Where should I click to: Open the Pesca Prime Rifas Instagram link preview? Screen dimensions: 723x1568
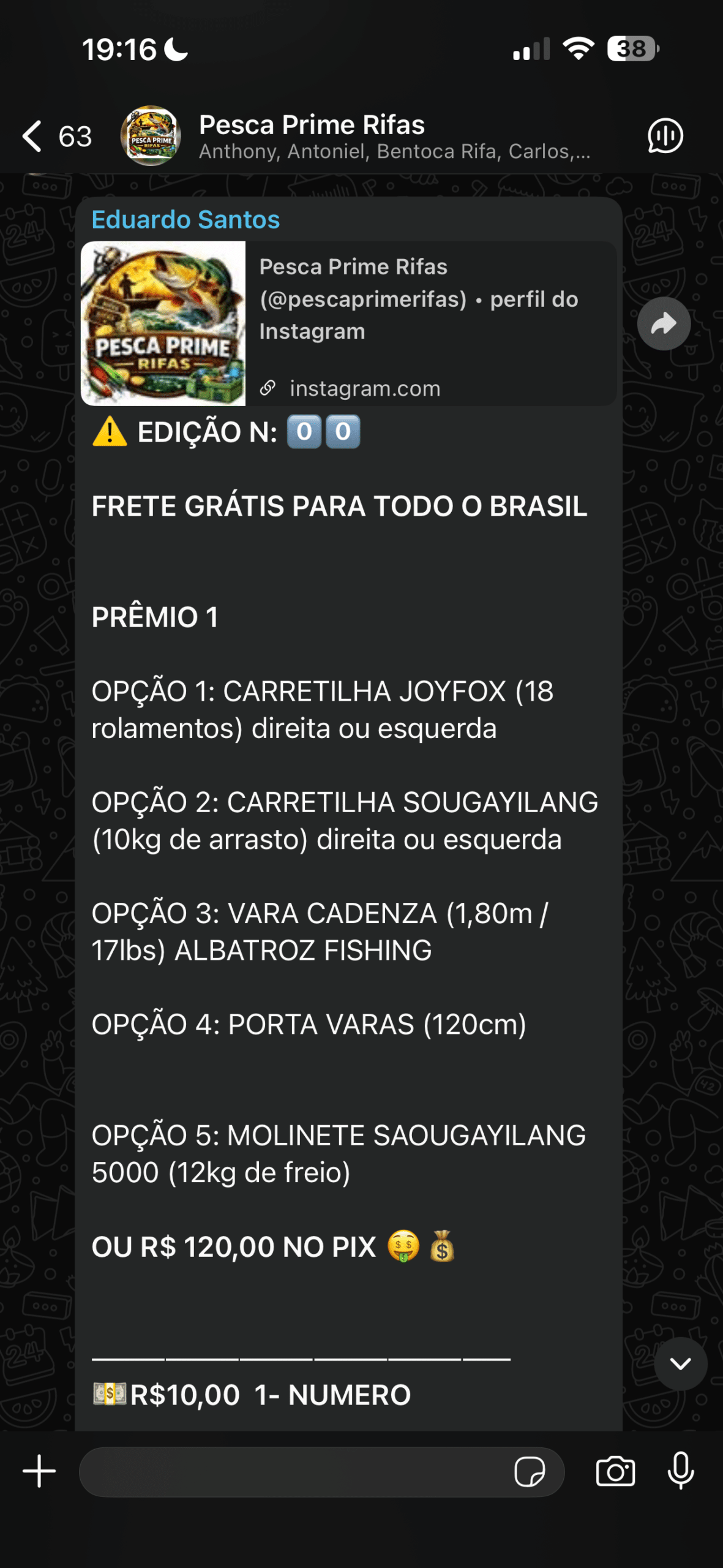point(348,323)
